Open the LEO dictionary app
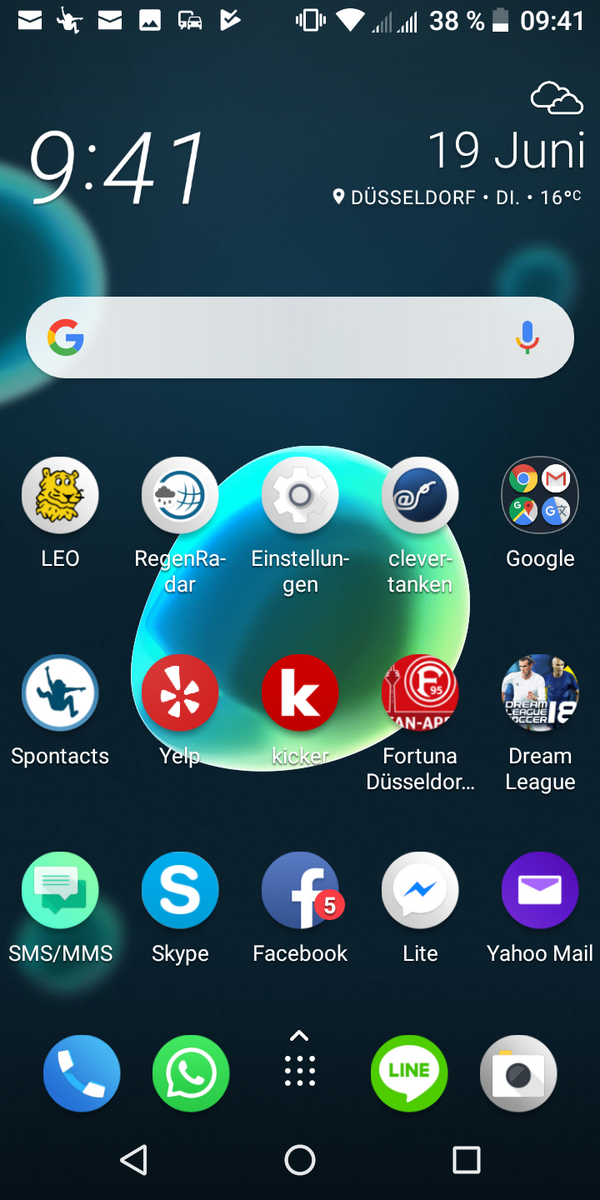 [x=60, y=496]
